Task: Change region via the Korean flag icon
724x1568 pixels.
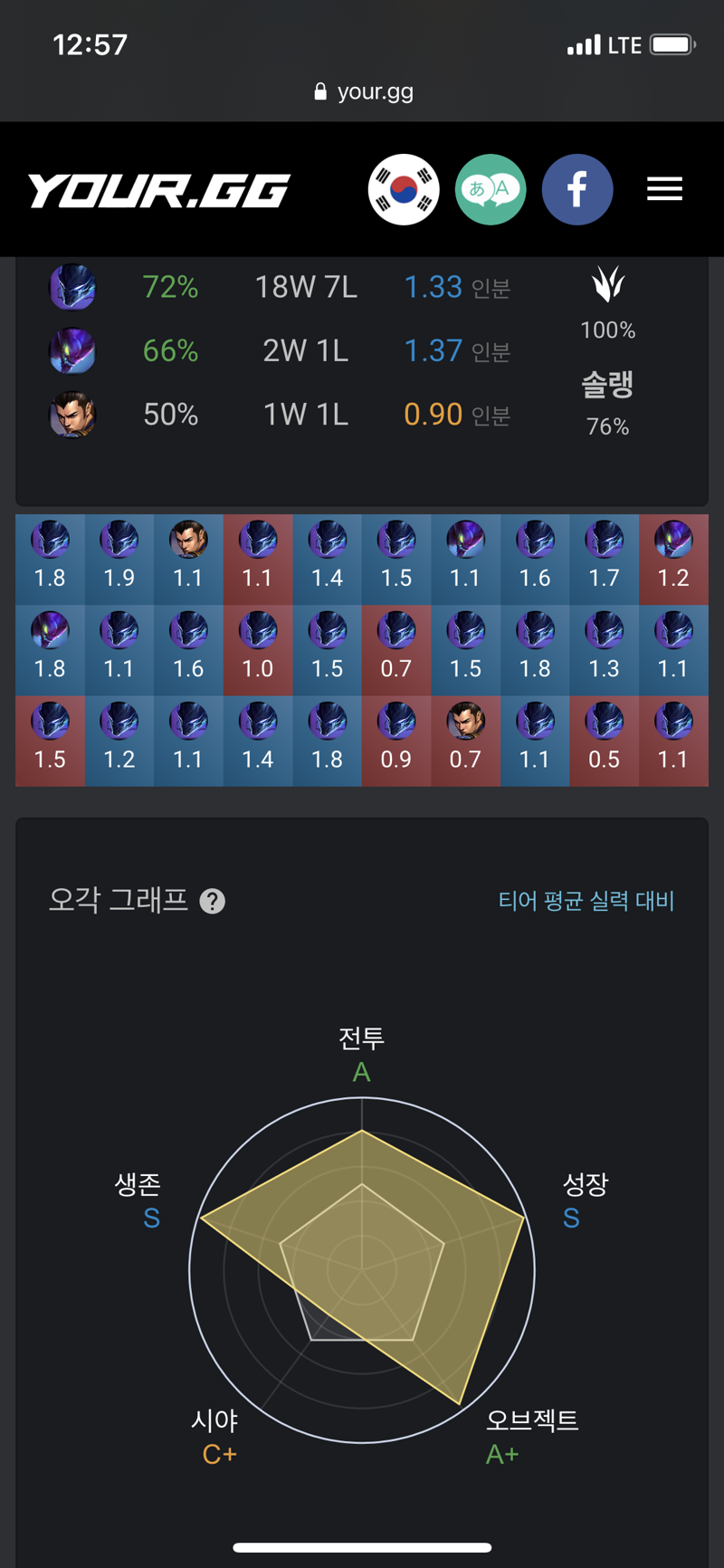Action: click(404, 189)
